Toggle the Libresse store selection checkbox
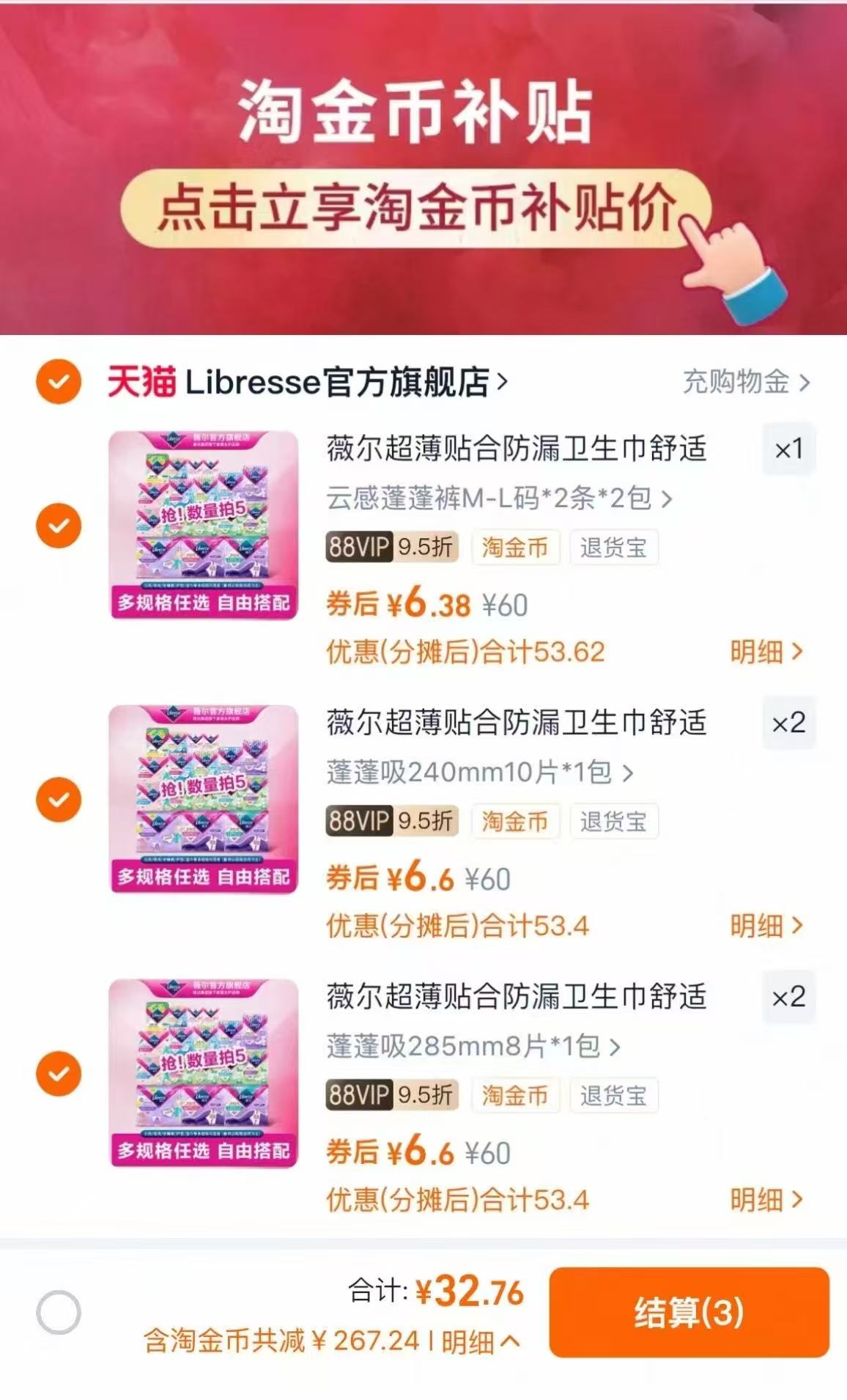 pyautogui.click(x=57, y=380)
